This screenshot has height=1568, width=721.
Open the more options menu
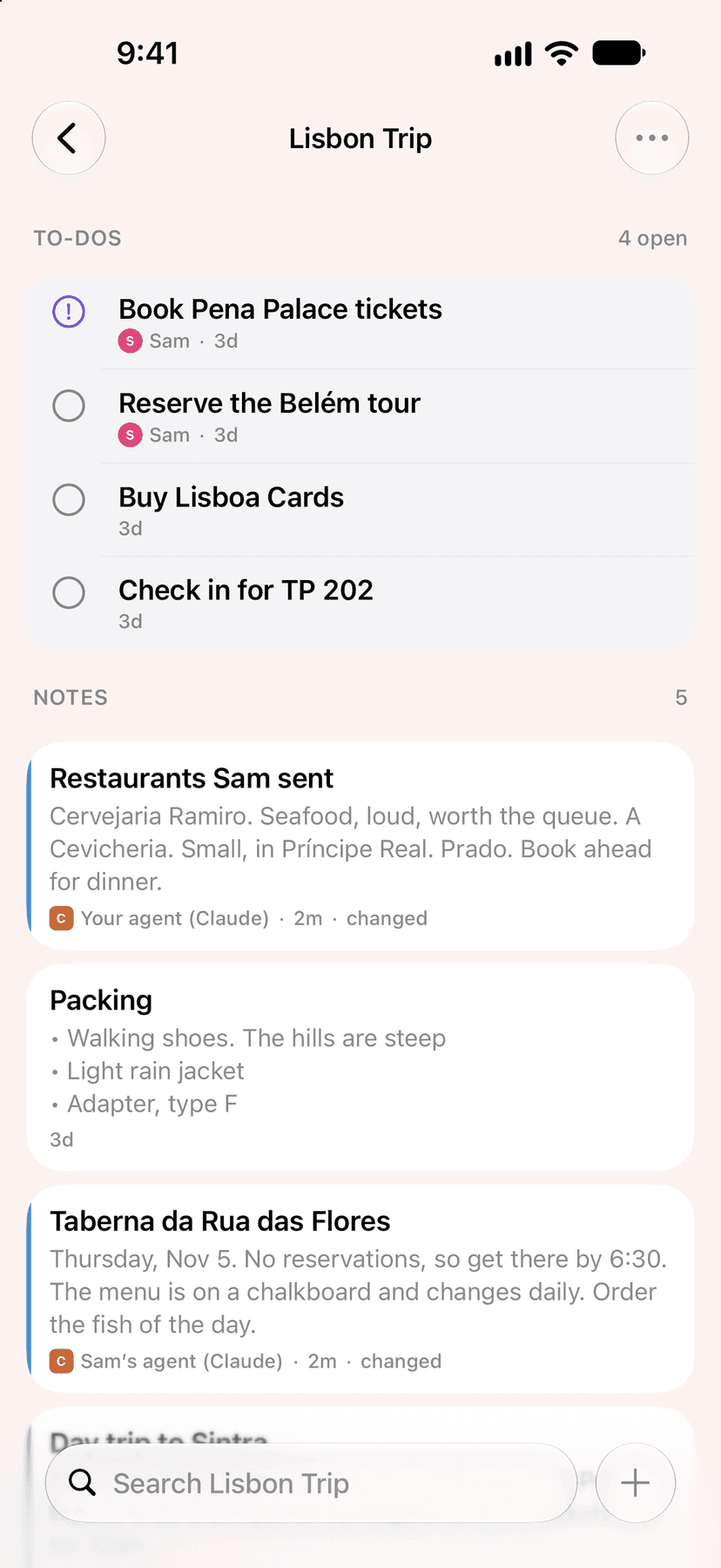point(651,138)
